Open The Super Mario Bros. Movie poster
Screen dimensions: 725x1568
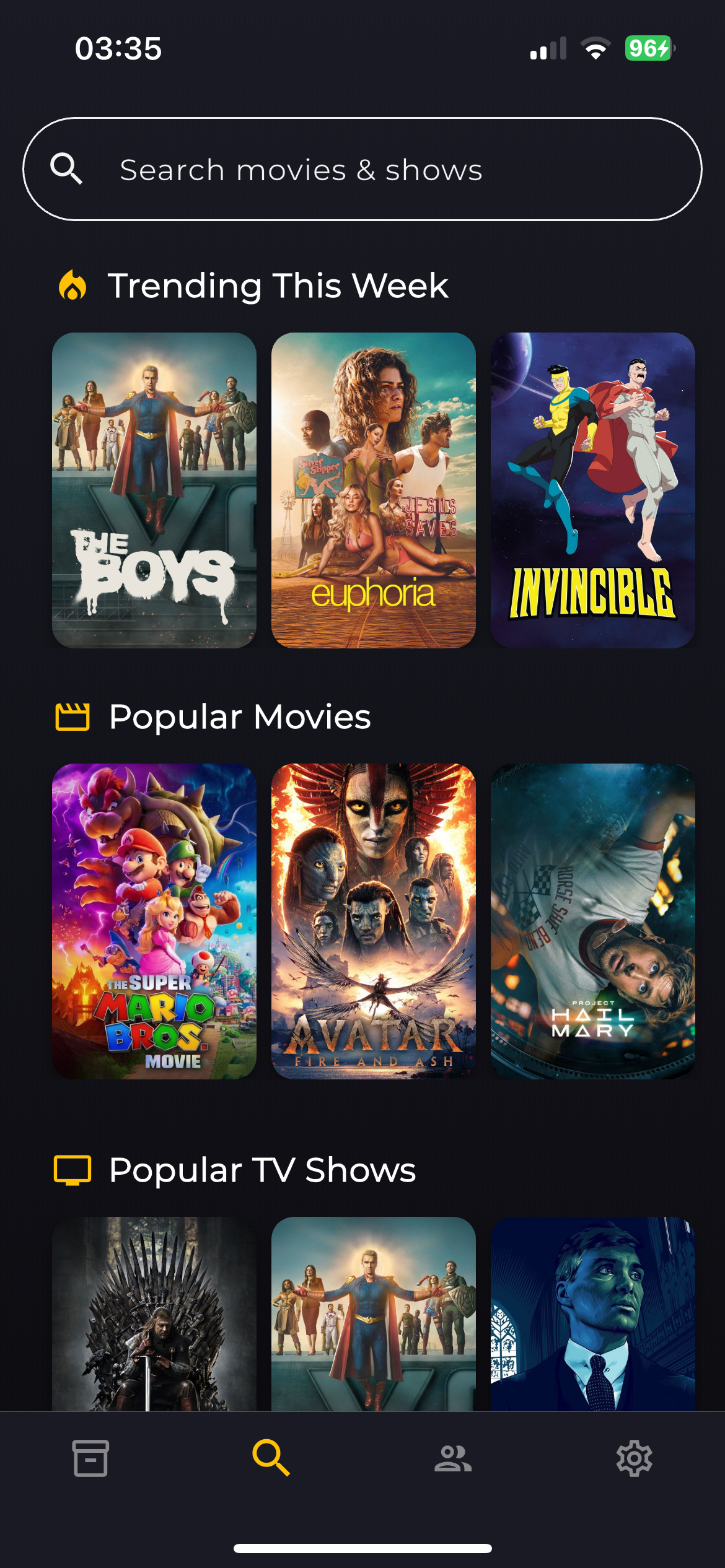coord(154,921)
